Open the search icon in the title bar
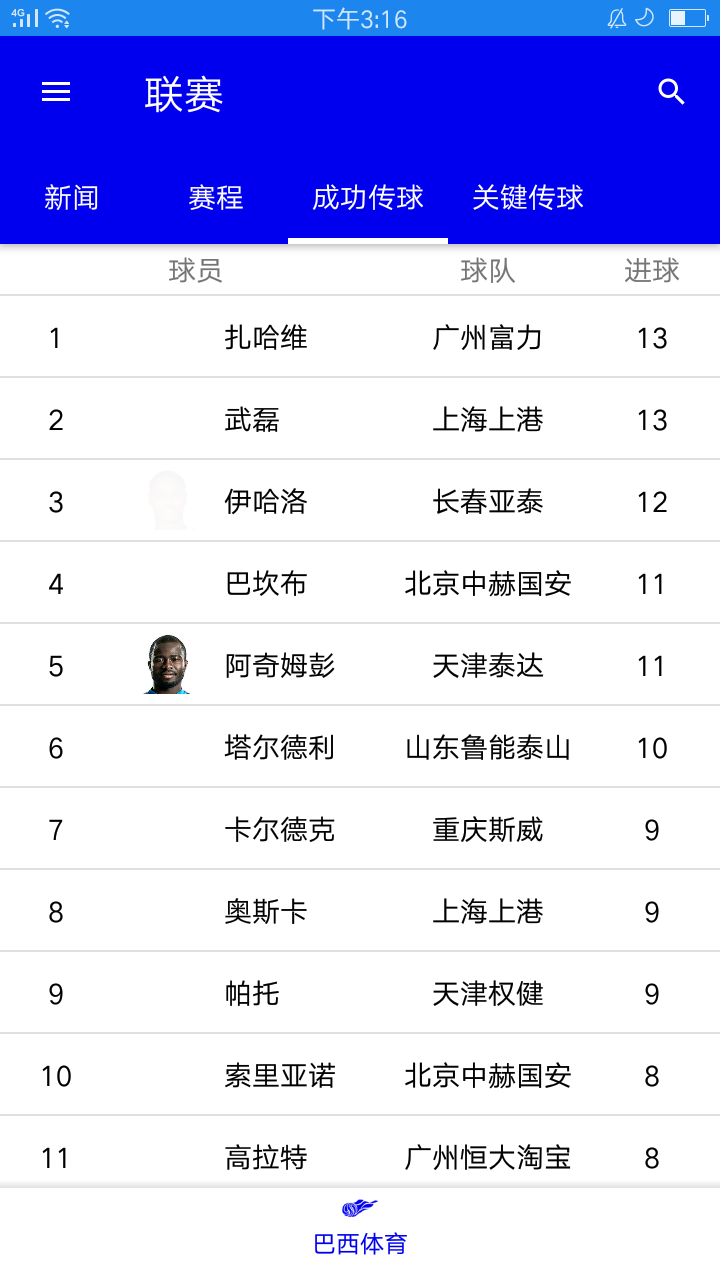This screenshot has height=1280, width=720. click(x=671, y=92)
